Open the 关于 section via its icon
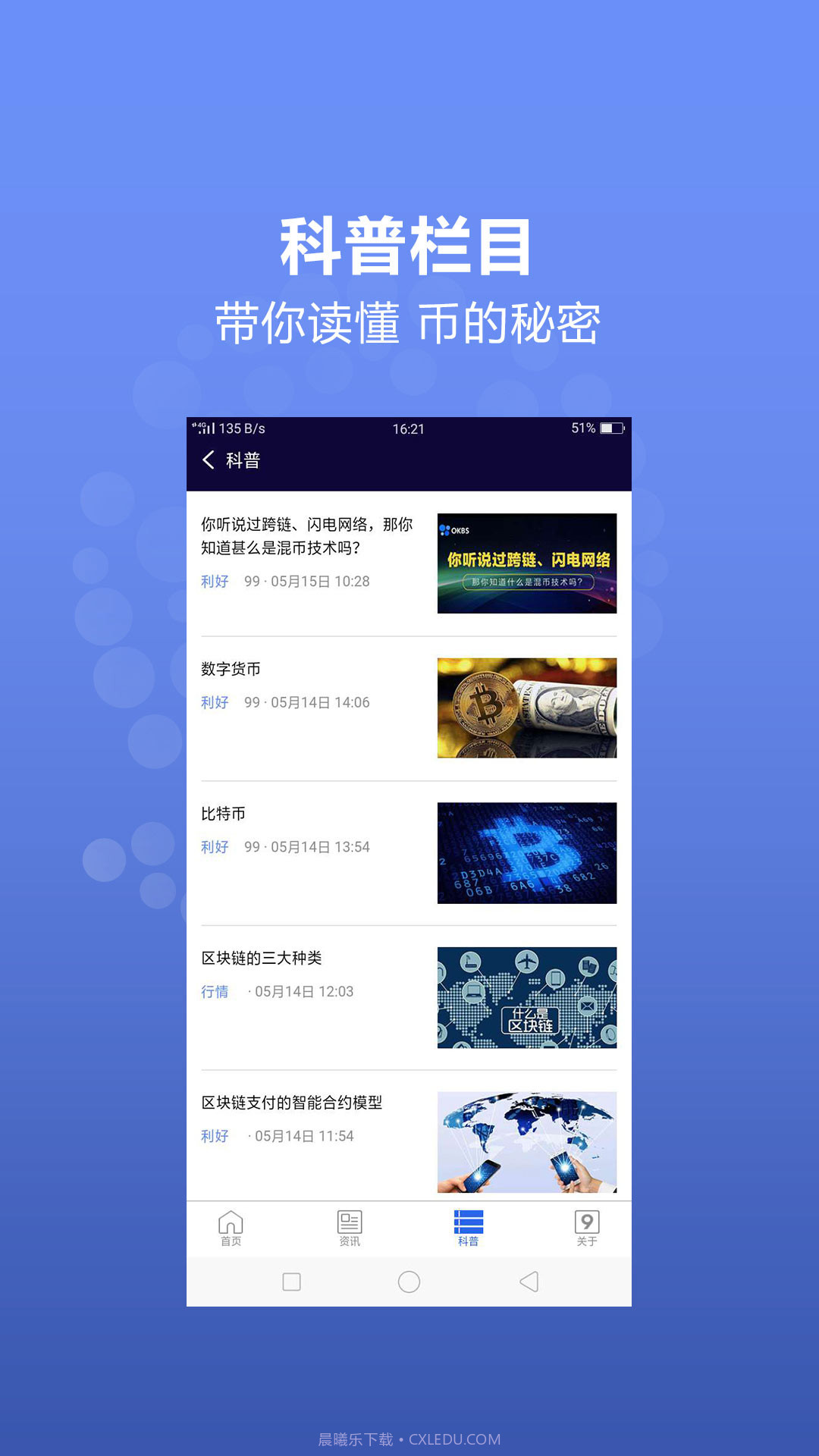 click(x=586, y=1222)
